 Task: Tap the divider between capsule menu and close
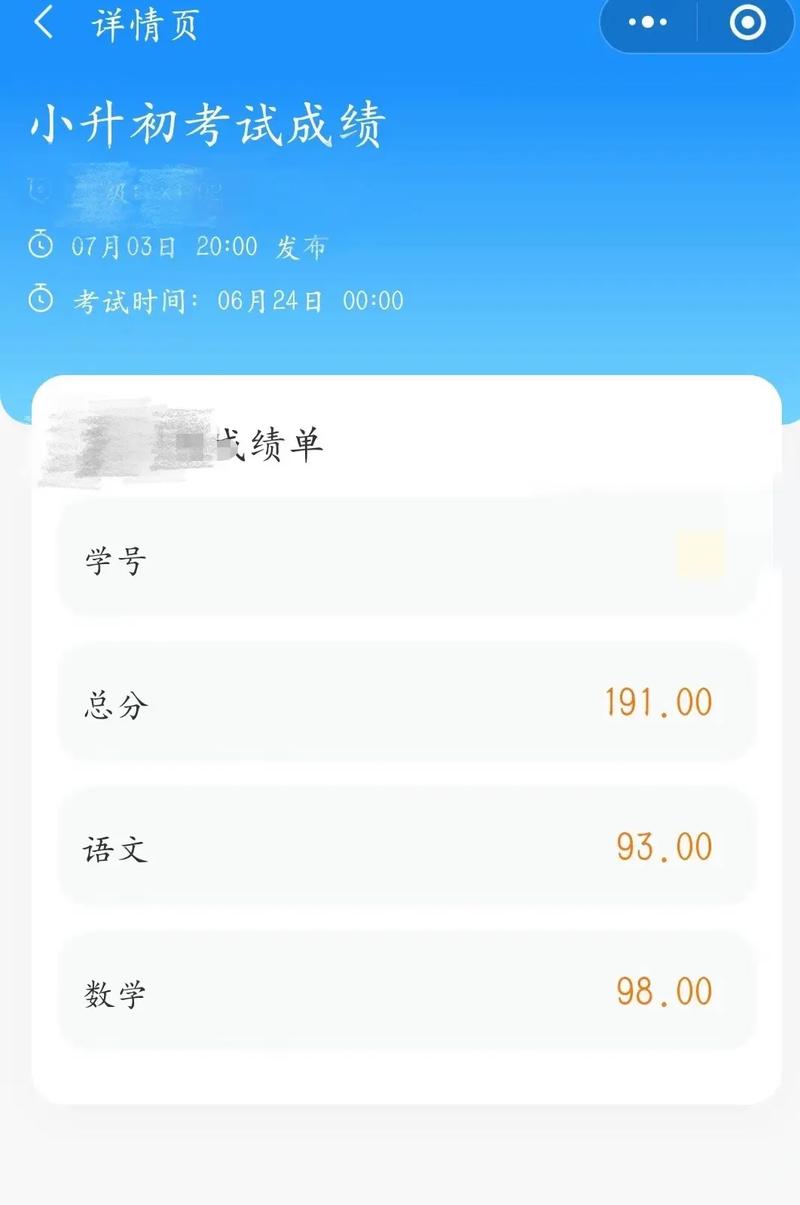point(700,22)
